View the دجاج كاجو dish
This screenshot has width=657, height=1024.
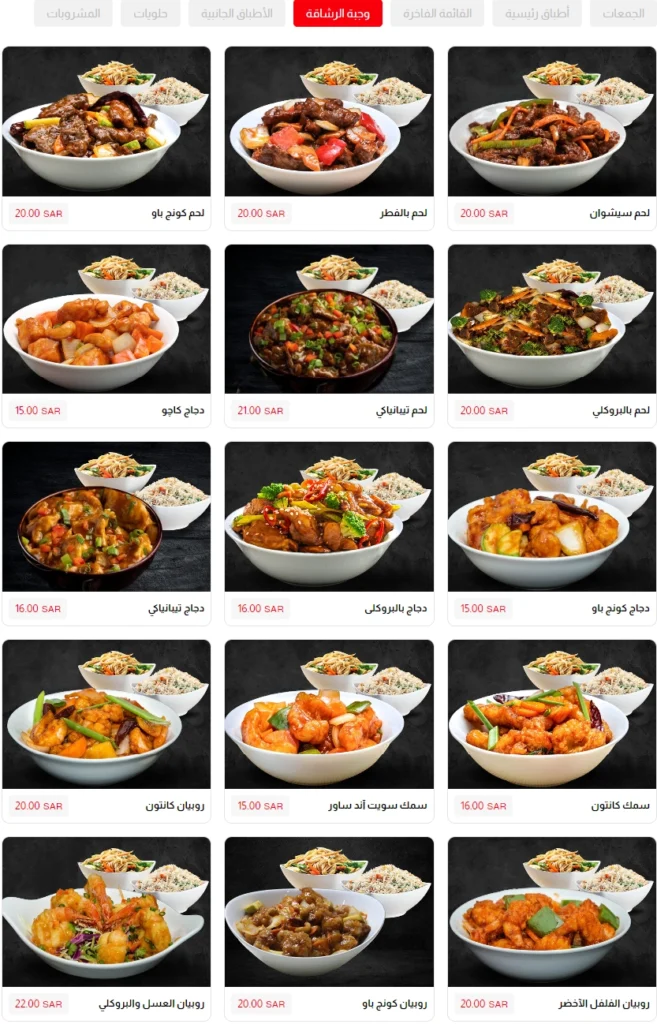coord(106,335)
